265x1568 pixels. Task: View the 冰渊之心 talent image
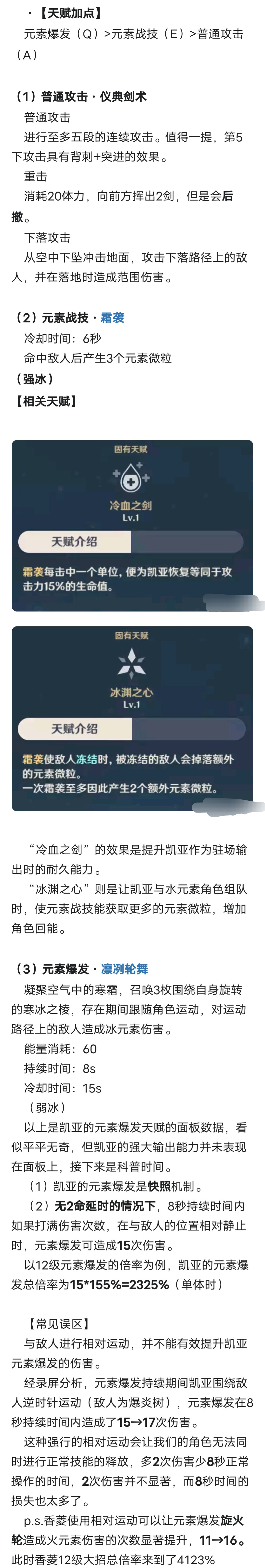[132, 718]
